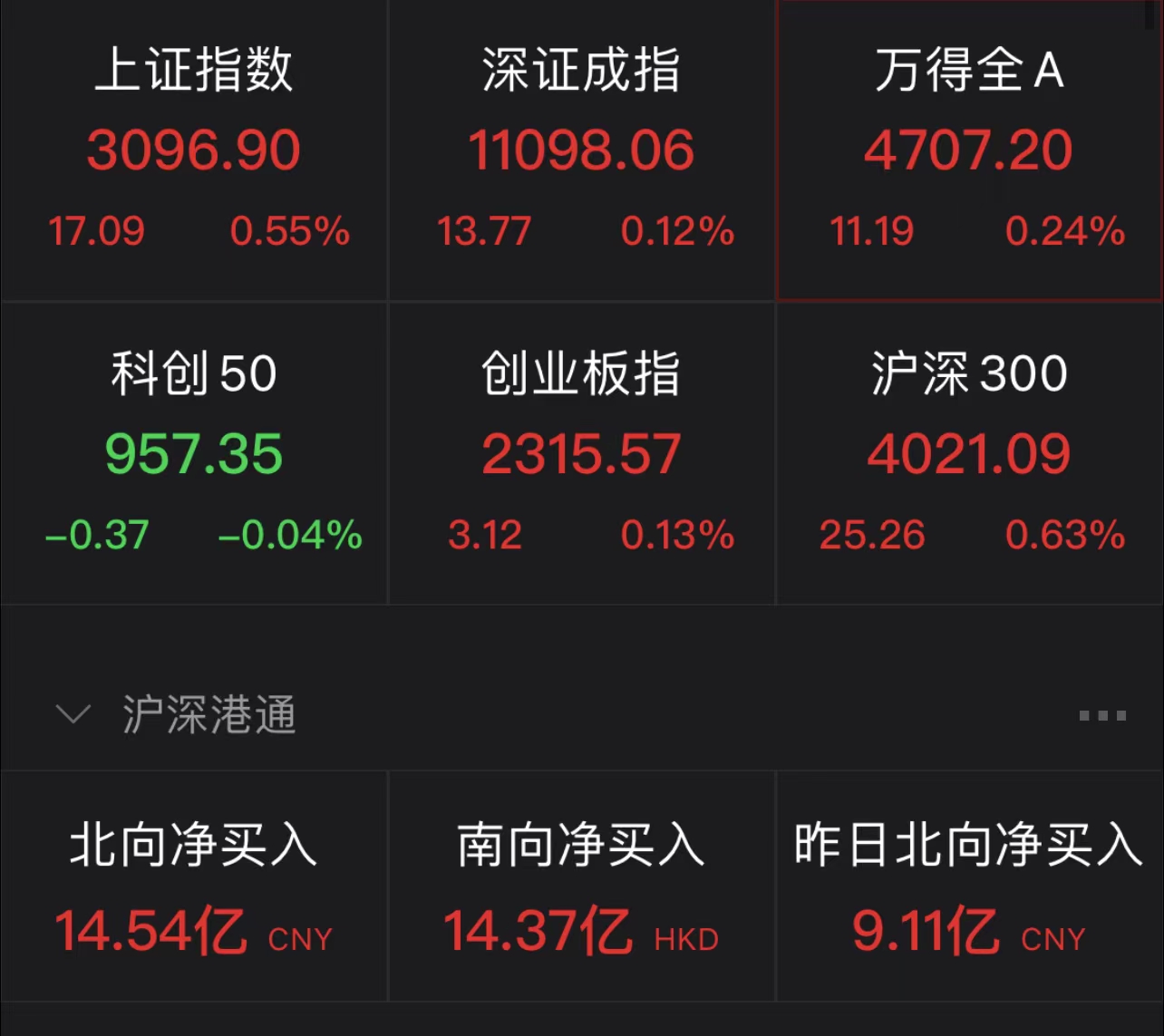Collapse the 沪深港通 section chevron

(73, 714)
